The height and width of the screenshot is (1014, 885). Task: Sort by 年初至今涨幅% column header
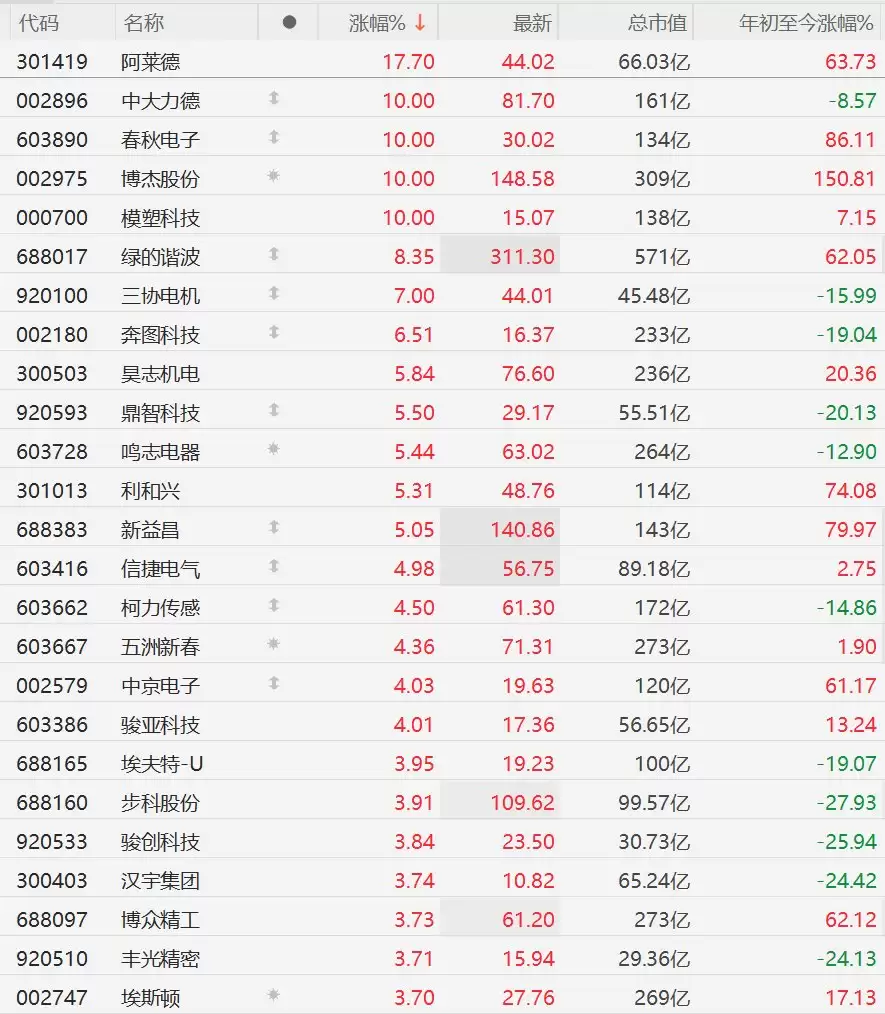coord(806,23)
